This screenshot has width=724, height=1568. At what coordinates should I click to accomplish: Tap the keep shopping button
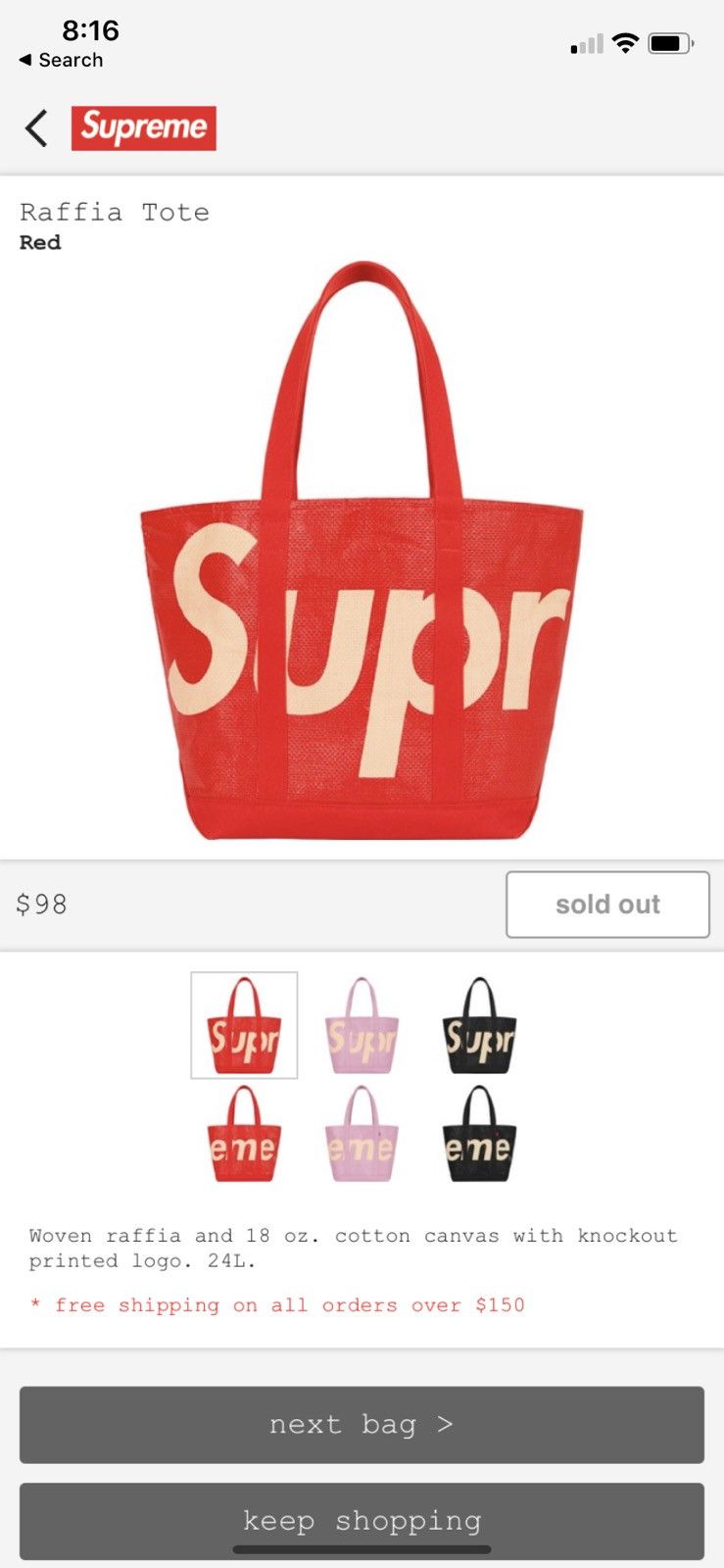(362, 1521)
